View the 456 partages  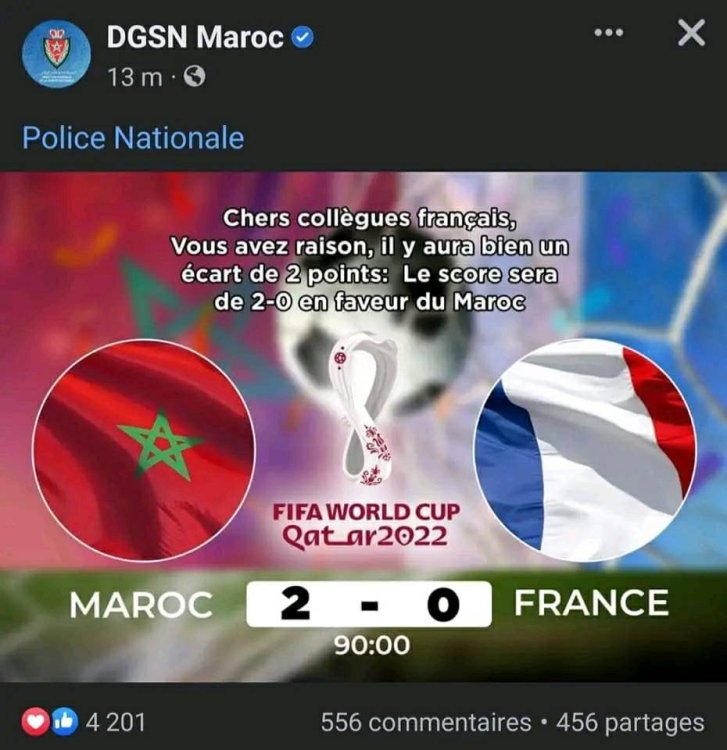click(629, 722)
